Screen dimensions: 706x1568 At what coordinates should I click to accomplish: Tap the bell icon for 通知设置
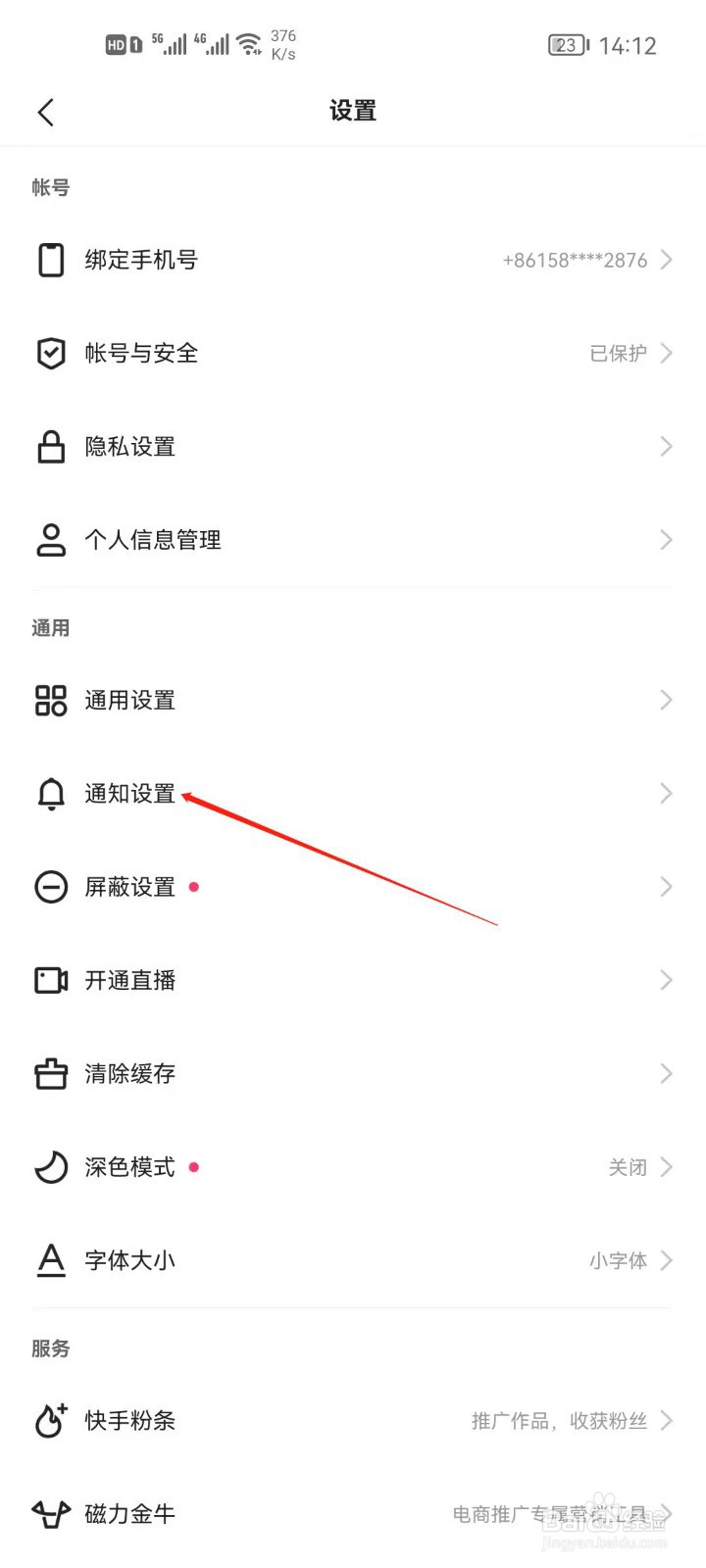point(51,794)
